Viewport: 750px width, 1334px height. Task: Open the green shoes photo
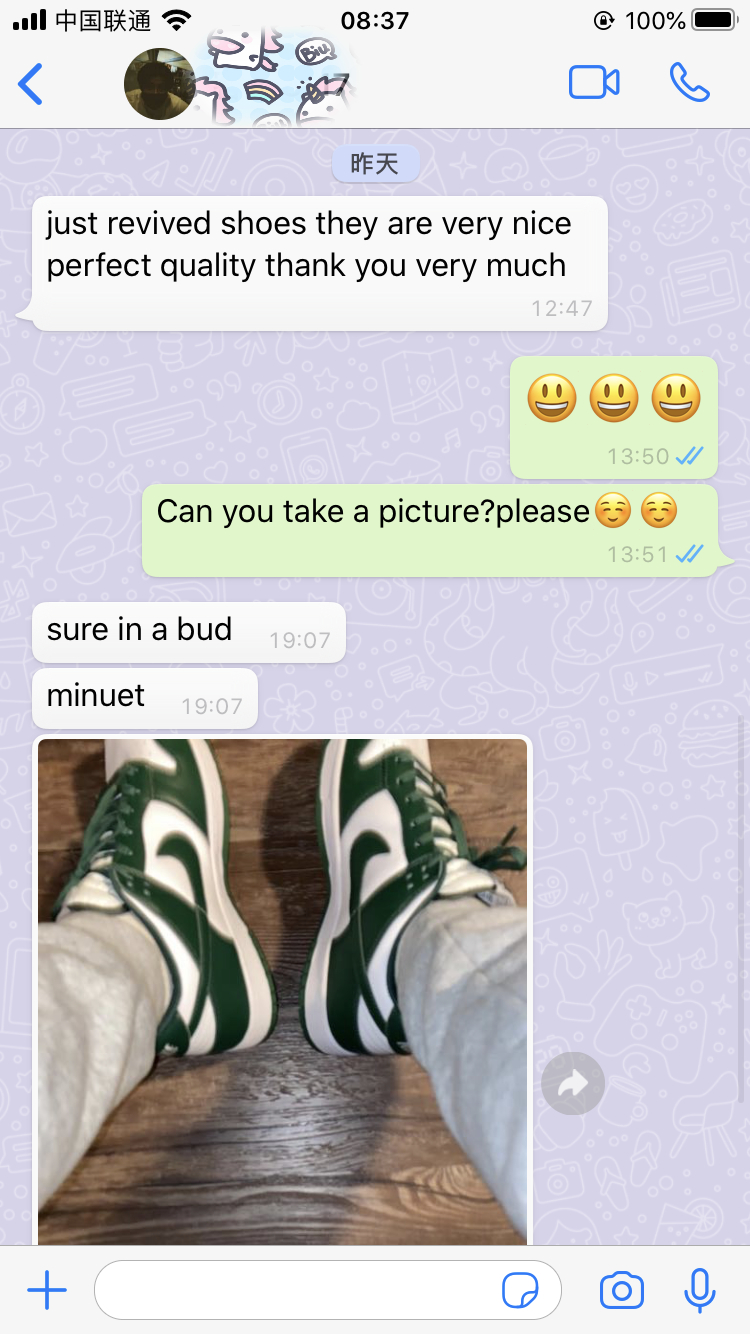click(282, 990)
